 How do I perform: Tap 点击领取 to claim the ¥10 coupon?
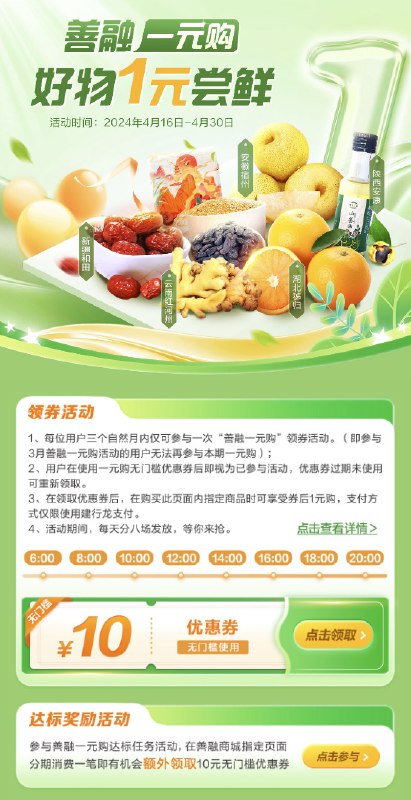tap(333, 635)
